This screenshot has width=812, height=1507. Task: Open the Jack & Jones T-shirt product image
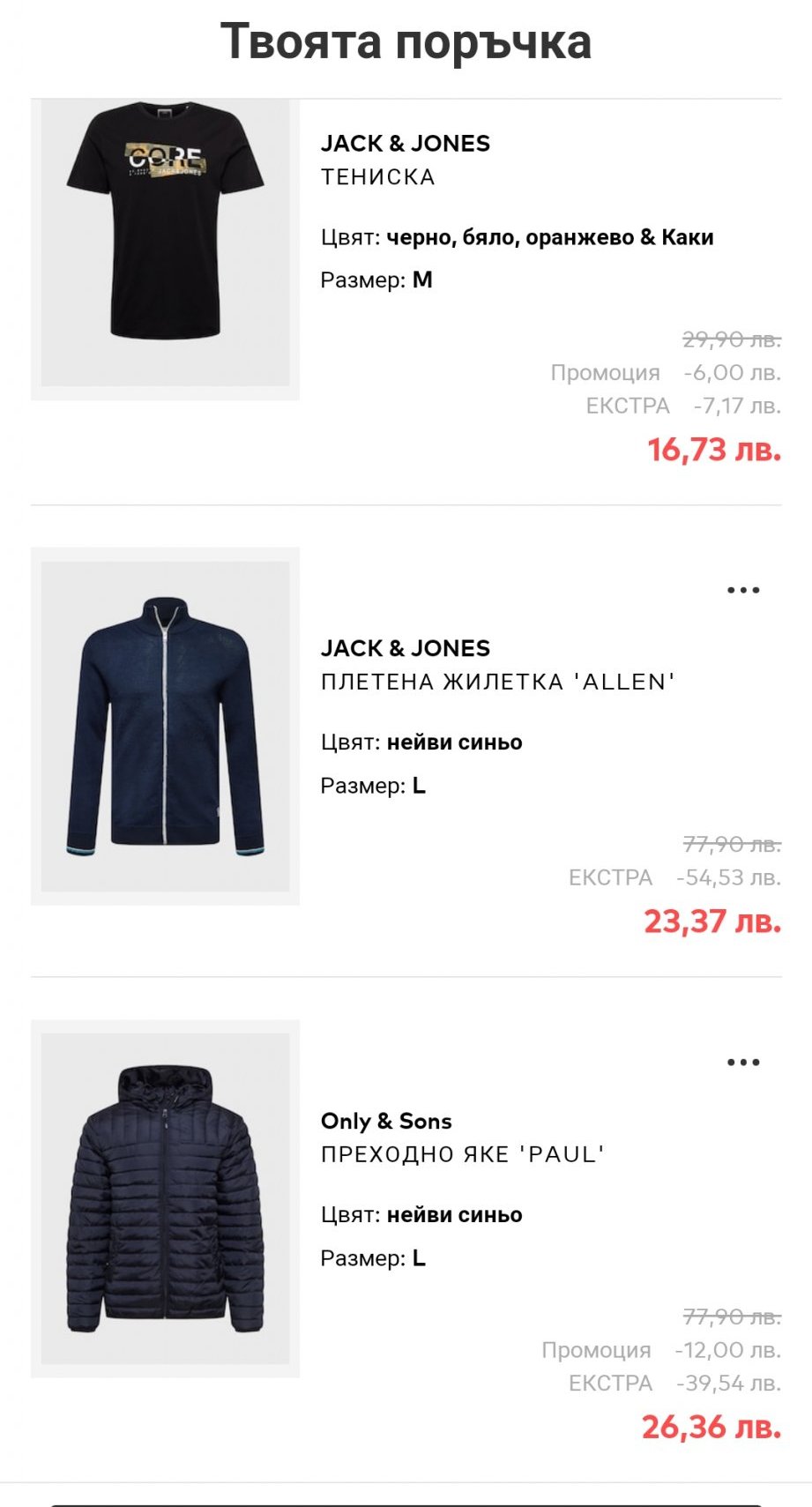[166, 244]
